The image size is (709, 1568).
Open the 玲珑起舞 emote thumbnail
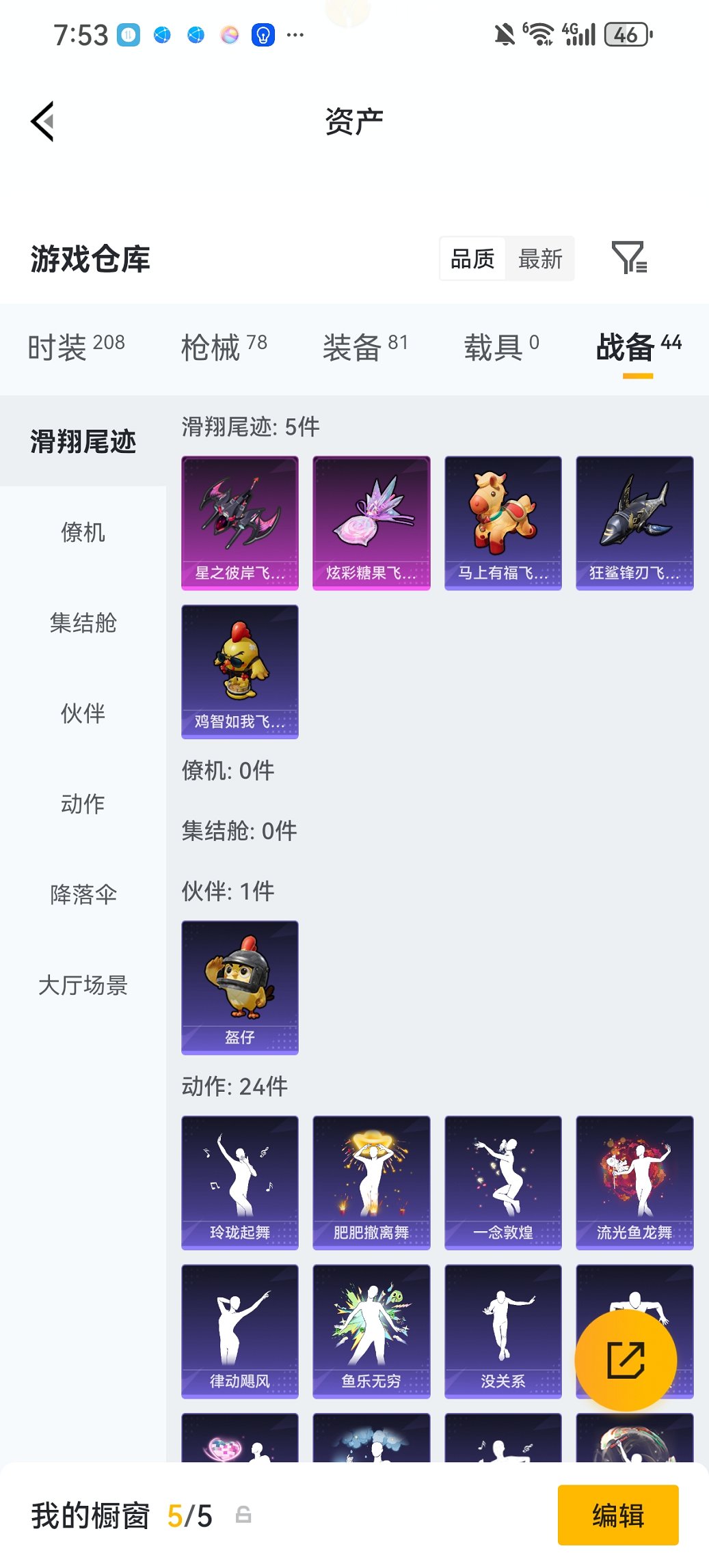(239, 1182)
